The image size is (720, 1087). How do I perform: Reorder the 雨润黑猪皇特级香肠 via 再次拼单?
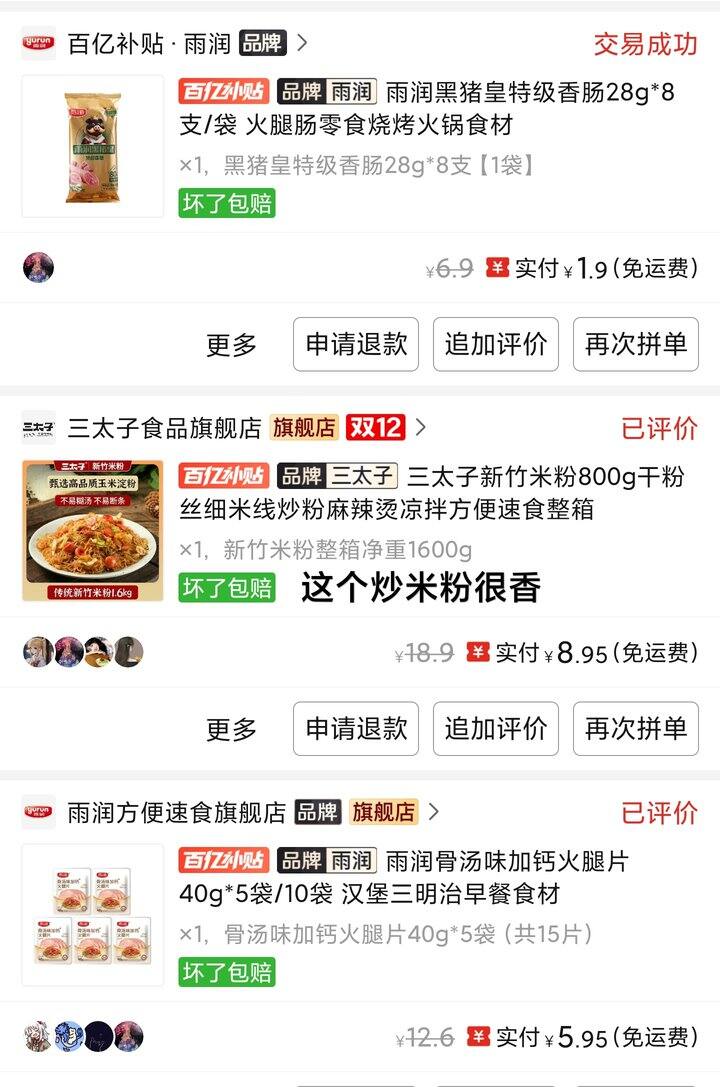(x=635, y=345)
